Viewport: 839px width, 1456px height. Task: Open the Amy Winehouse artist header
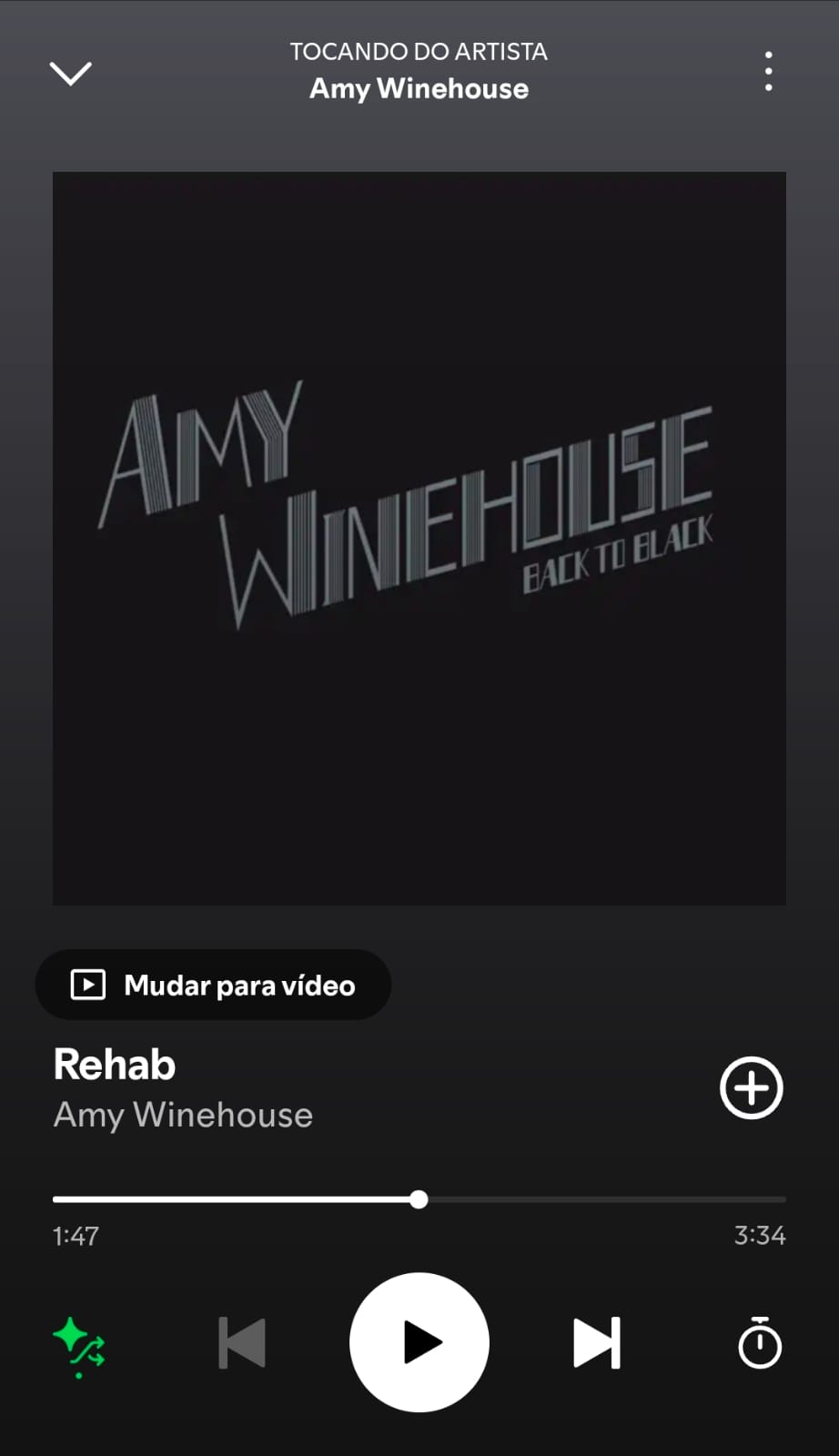pyautogui.click(x=419, y=88)
